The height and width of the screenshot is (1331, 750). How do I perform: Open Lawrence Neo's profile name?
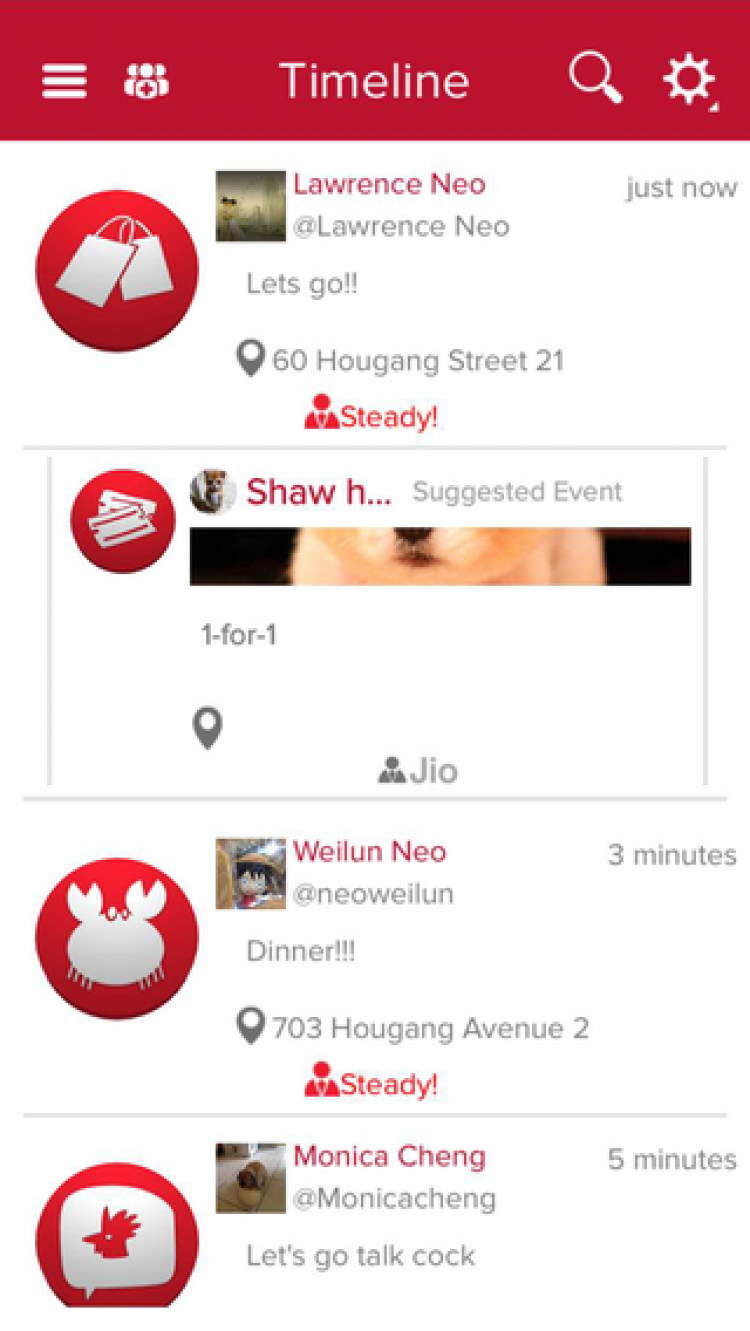[x=388, y=184]
